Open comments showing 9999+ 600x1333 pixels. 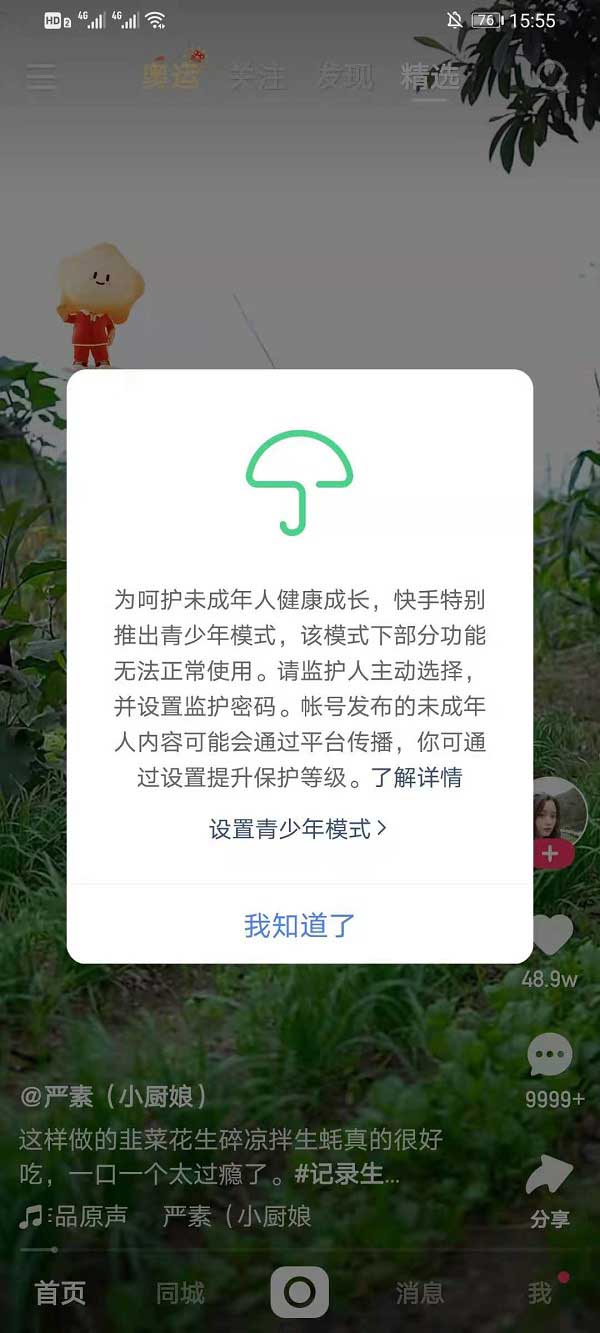(x=550, y=1055)
